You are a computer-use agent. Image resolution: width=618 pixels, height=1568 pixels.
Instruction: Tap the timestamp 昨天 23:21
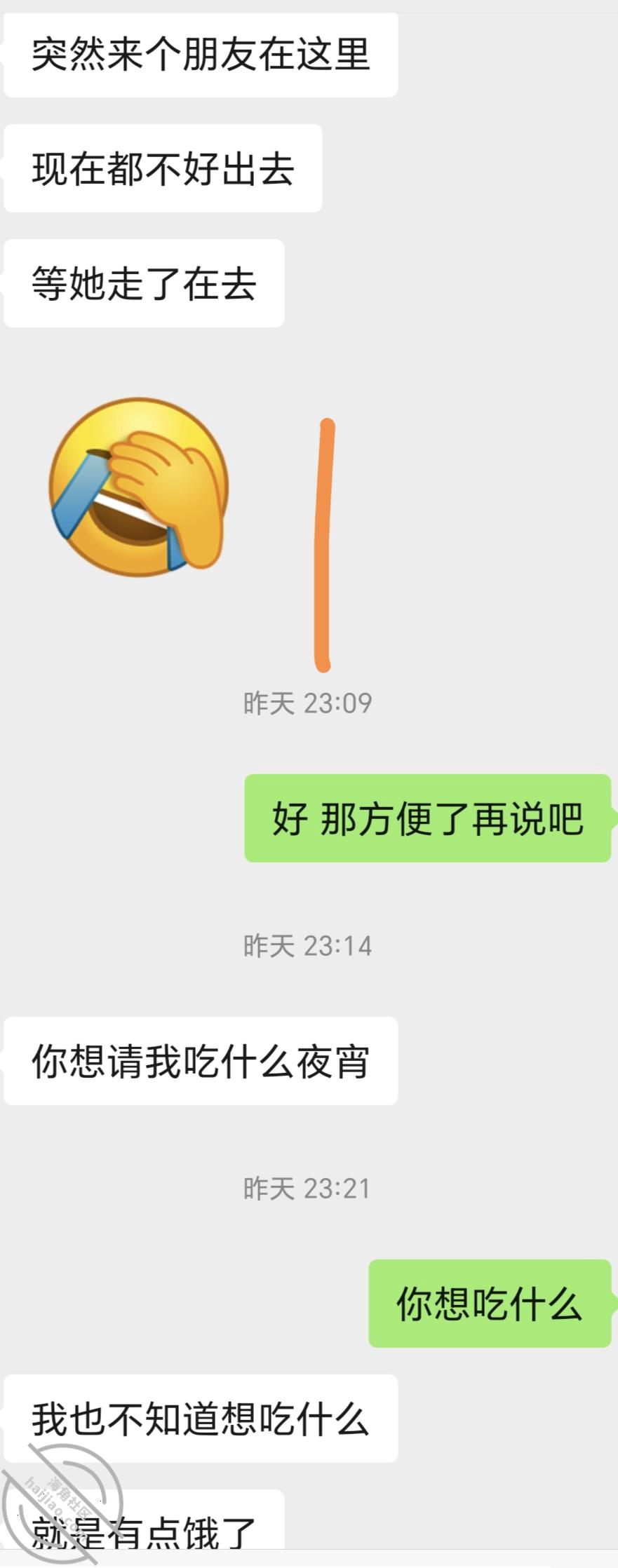(x=309, y=1188)
